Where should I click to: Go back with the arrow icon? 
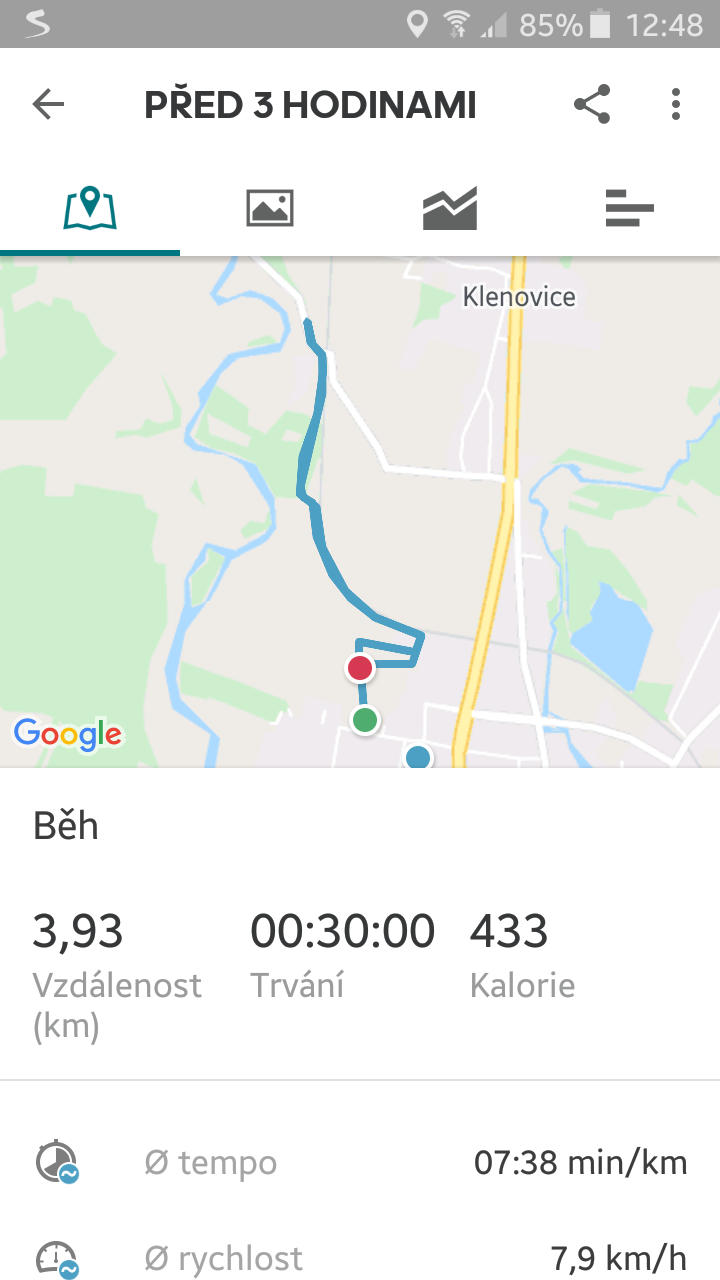48,104
